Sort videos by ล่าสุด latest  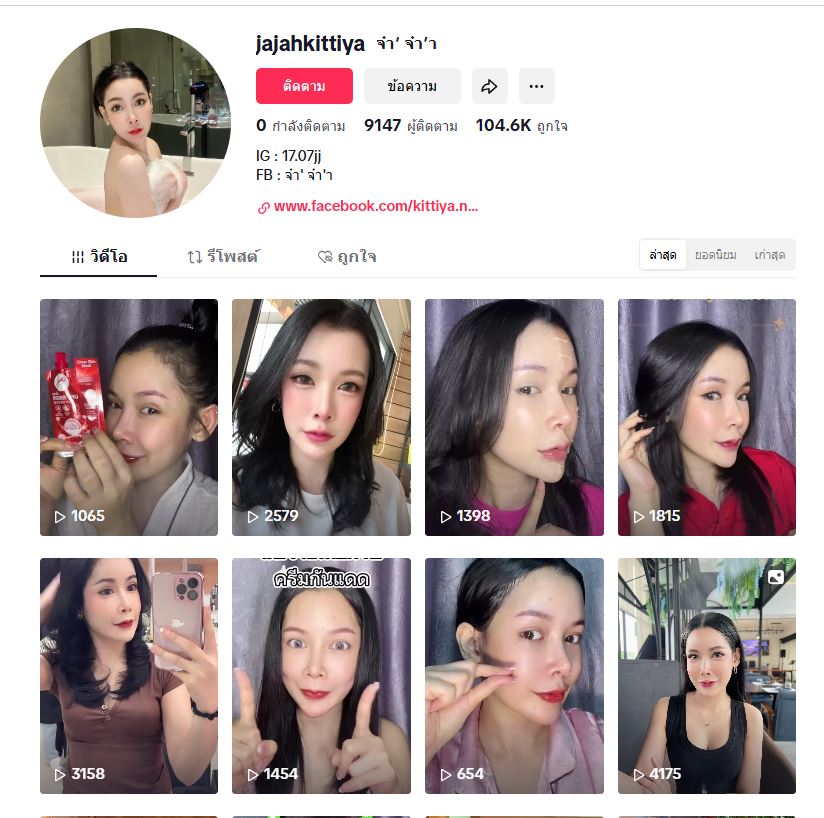click(x=663, y=255)
